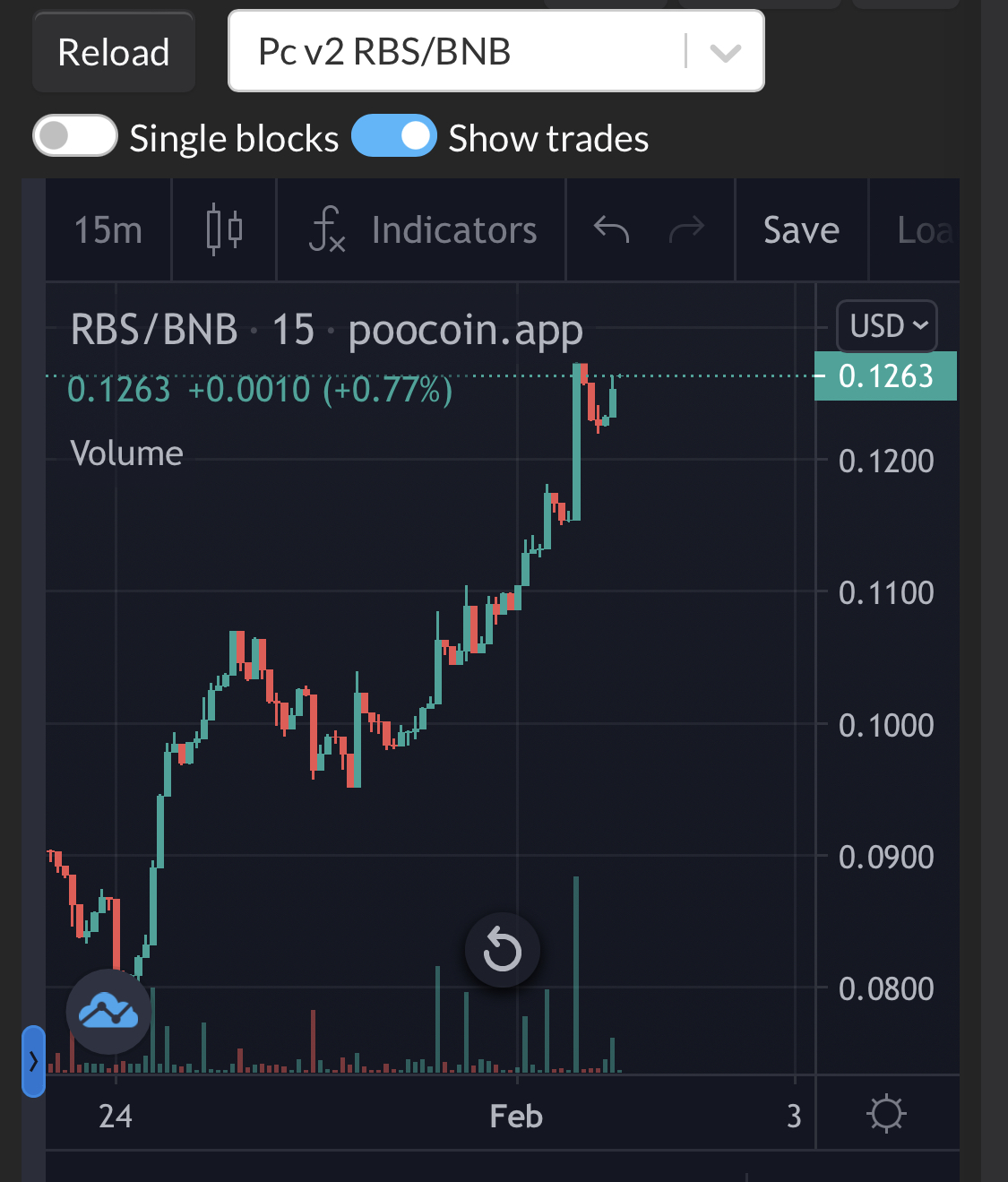
Task: Reset the chart view with circular arrow
Action: coord(502,950)
